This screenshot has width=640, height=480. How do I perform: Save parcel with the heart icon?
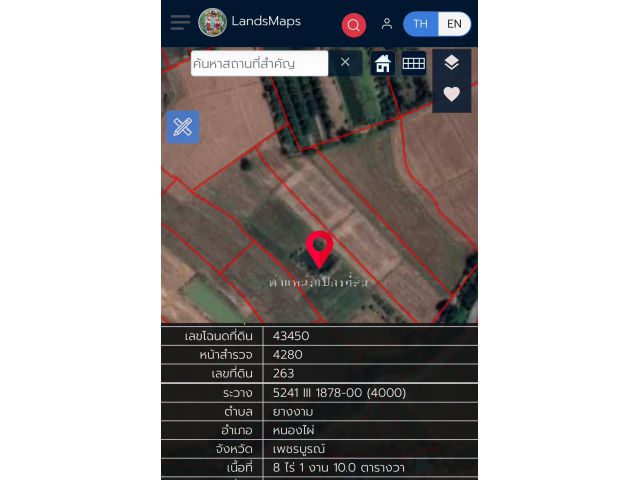(x=451, y=94)
